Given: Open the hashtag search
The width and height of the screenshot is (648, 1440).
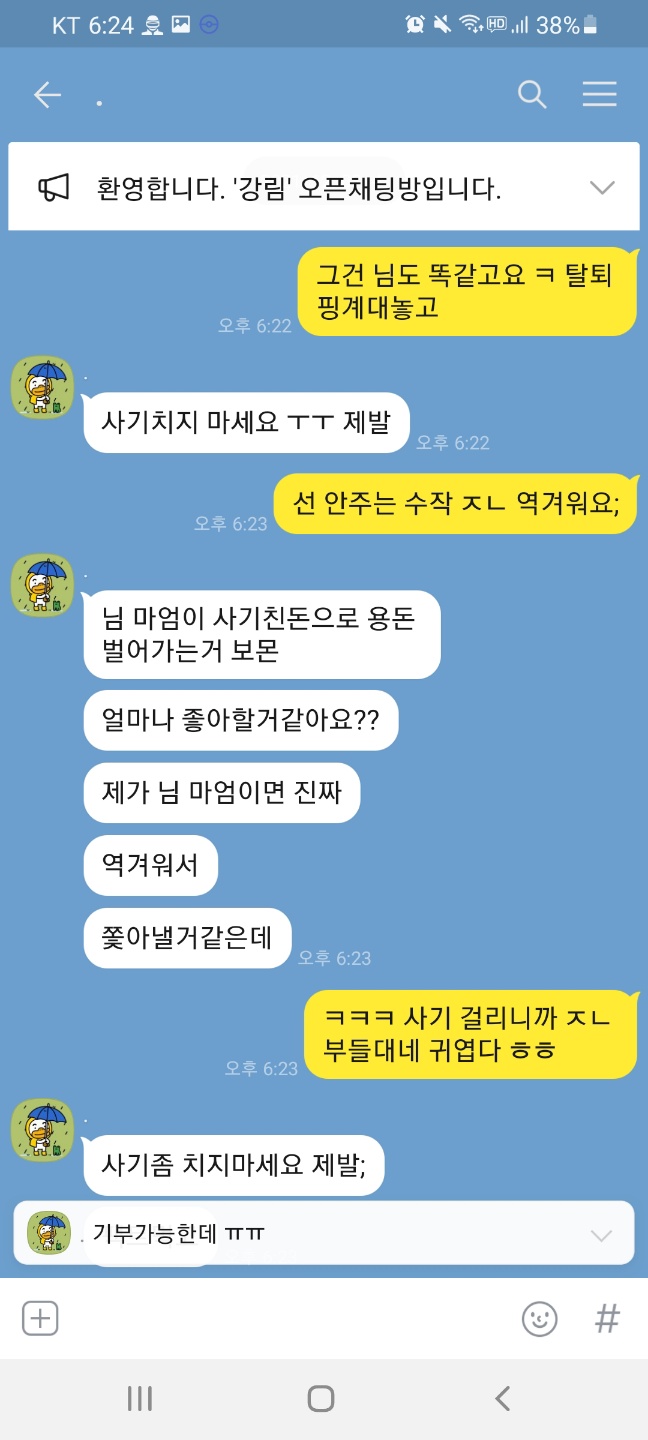Looking at the screenshot, I should click(607, 1318).
